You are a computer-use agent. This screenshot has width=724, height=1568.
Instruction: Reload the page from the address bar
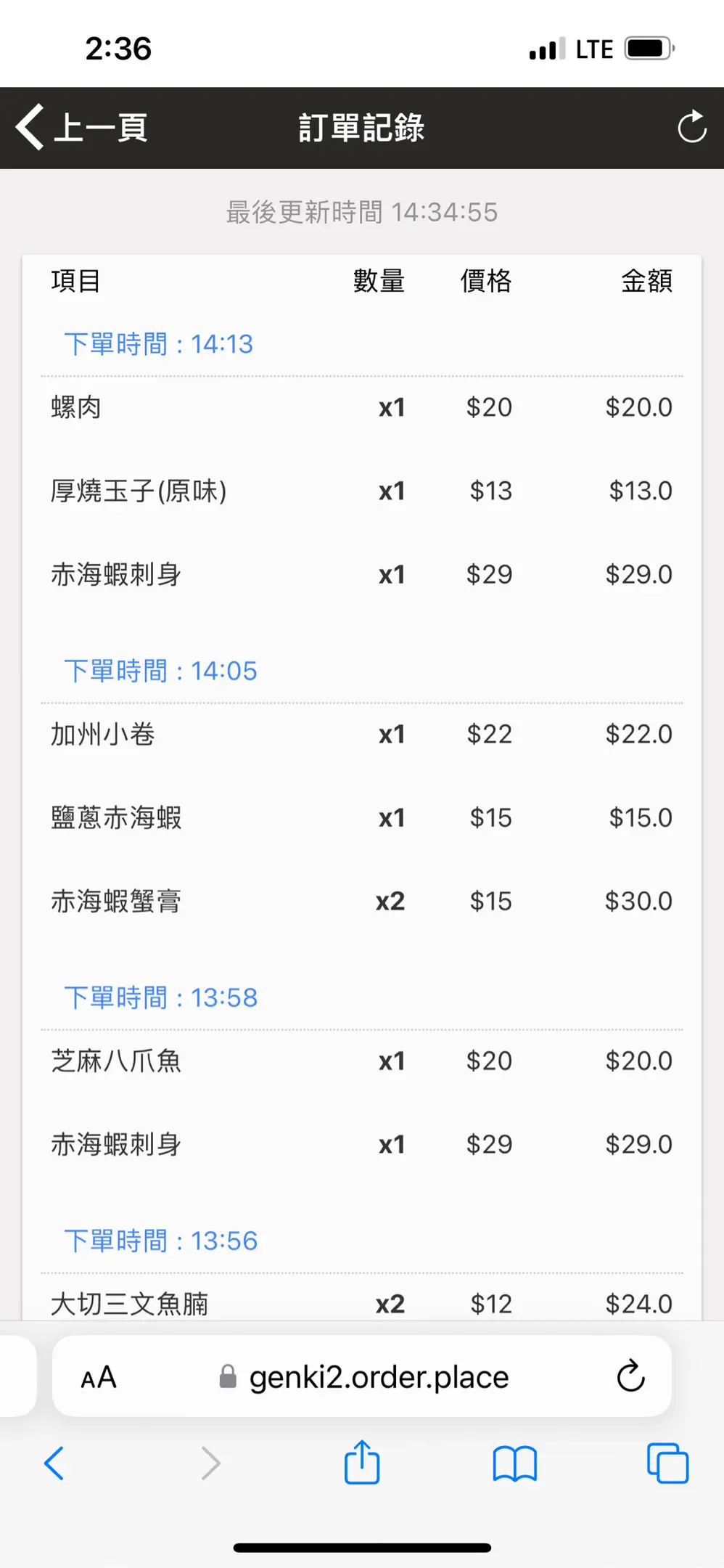click(x=630, y=1376)
